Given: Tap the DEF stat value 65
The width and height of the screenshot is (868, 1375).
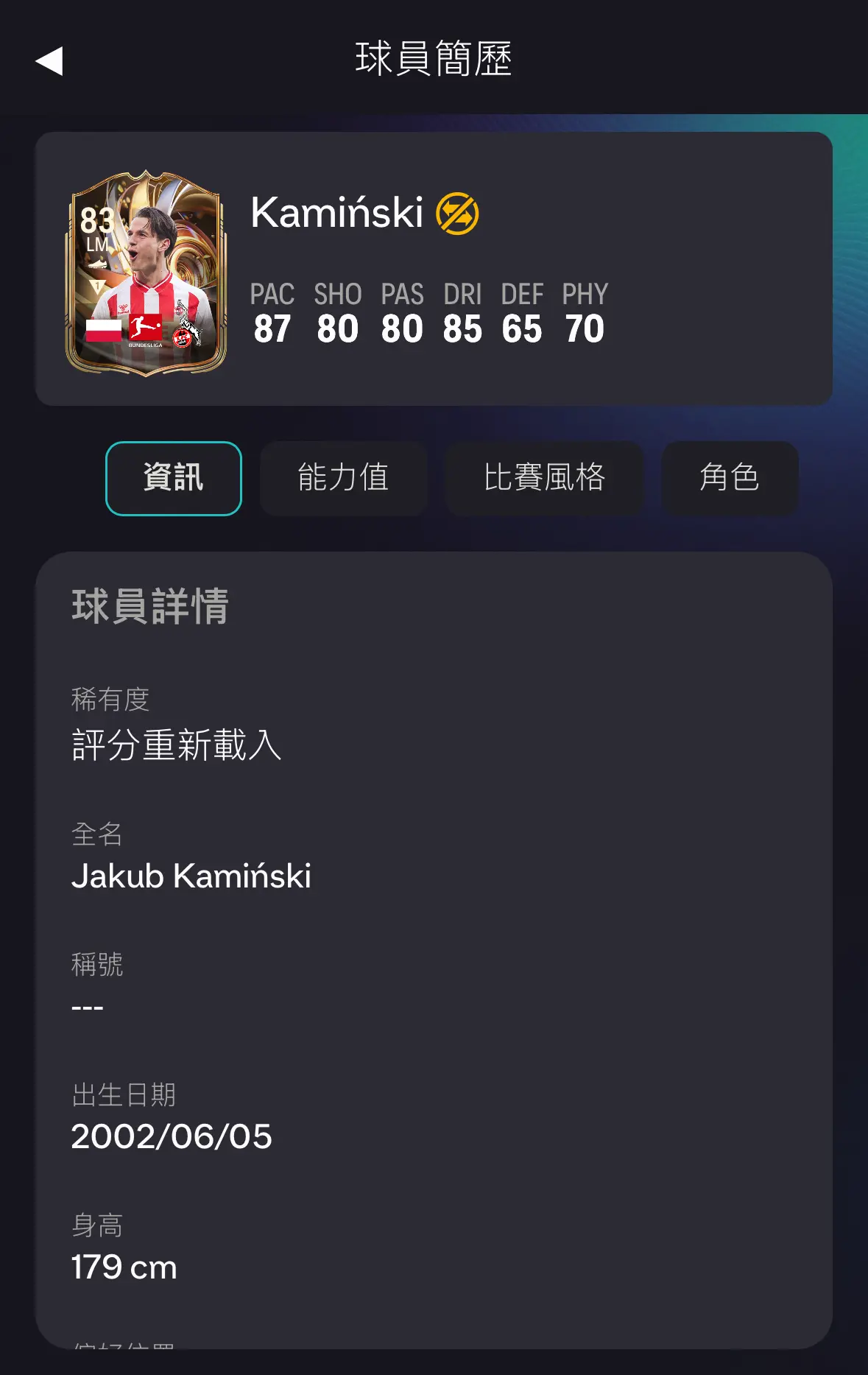Looking at the screenshot, I should pyautogui.click(x=521, y=328).
